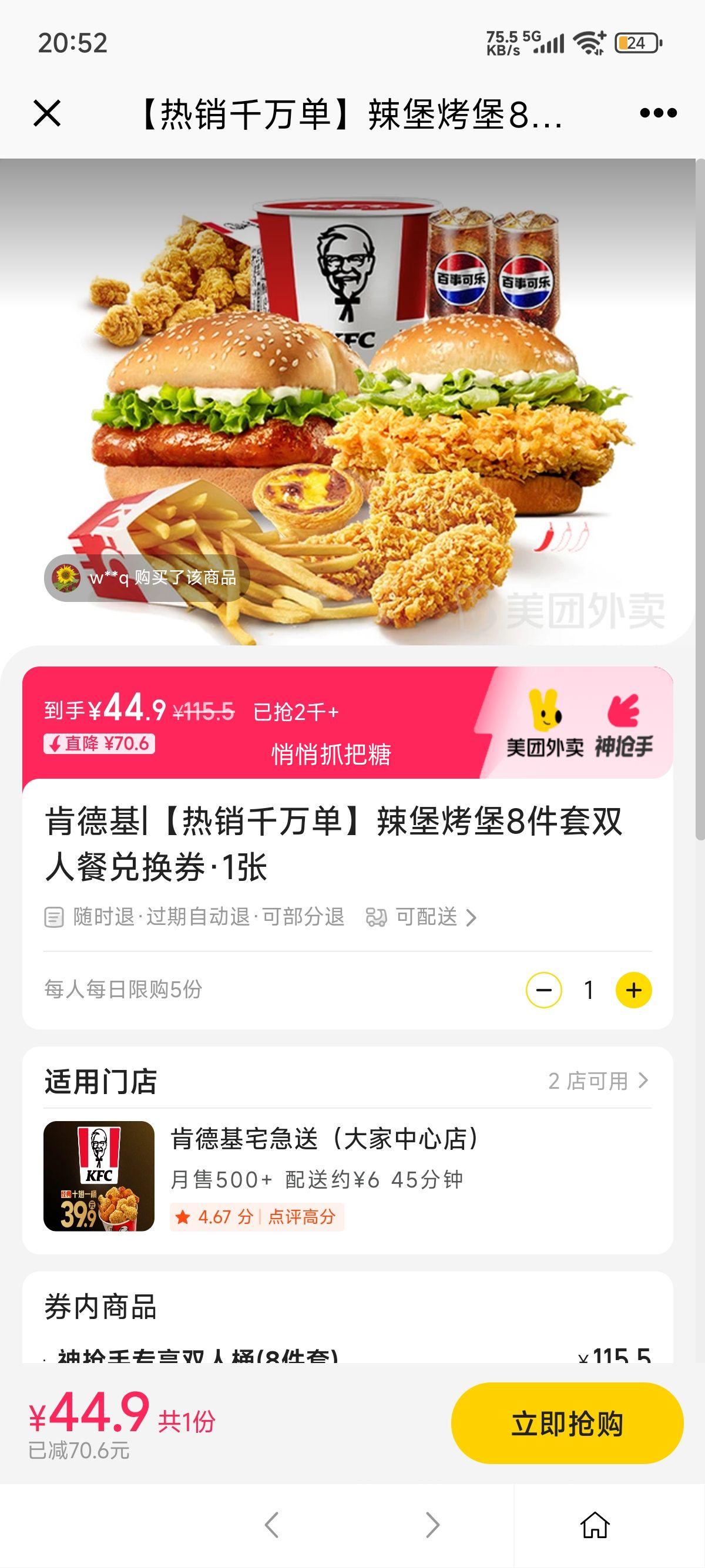
Task: Increase quantity with the plus button
Action: 633,990
